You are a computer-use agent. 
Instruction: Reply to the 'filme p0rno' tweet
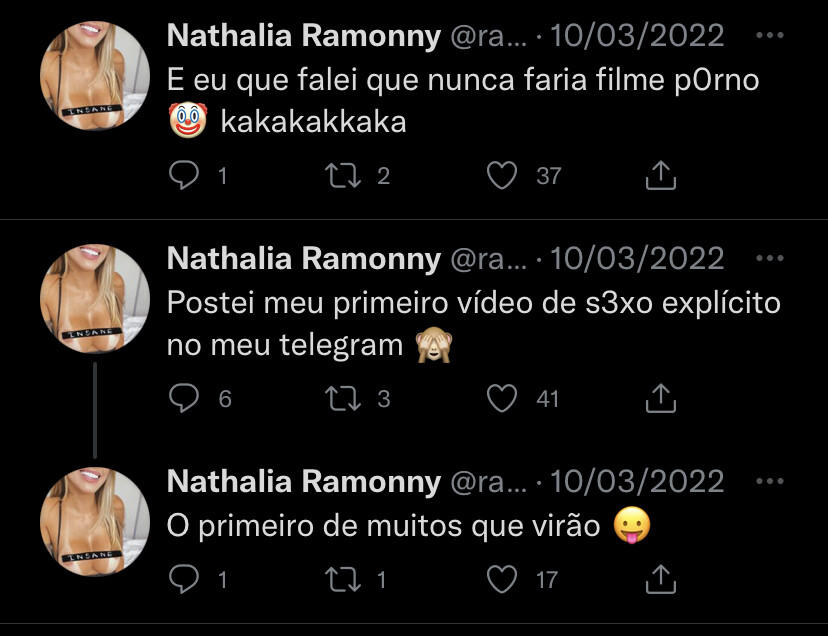click(184, 176)
